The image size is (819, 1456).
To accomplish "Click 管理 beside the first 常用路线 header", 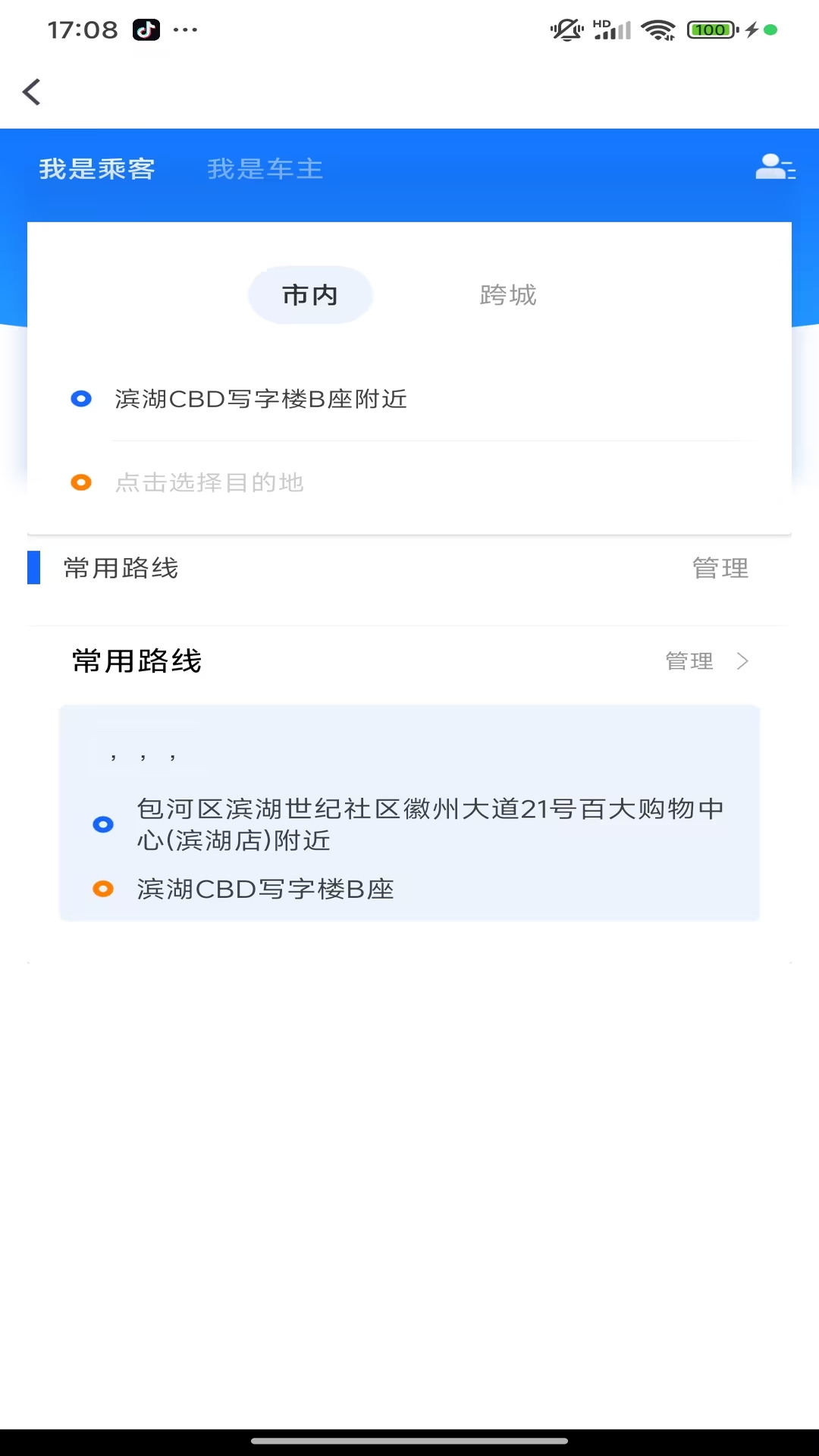I will pyautogui.click(x=719, y=568).
